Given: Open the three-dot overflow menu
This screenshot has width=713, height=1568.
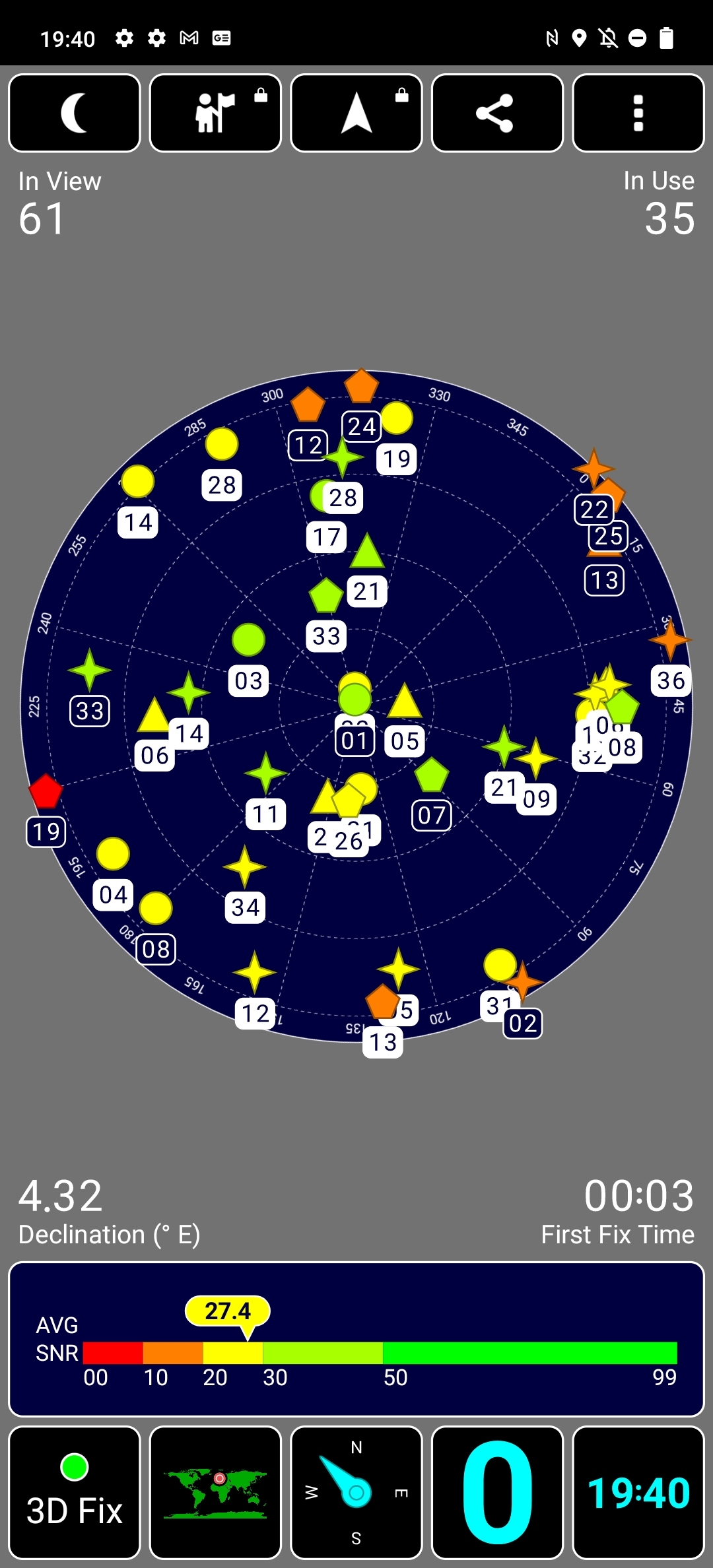Looking at the screenshot, I should tap(638, 113).
